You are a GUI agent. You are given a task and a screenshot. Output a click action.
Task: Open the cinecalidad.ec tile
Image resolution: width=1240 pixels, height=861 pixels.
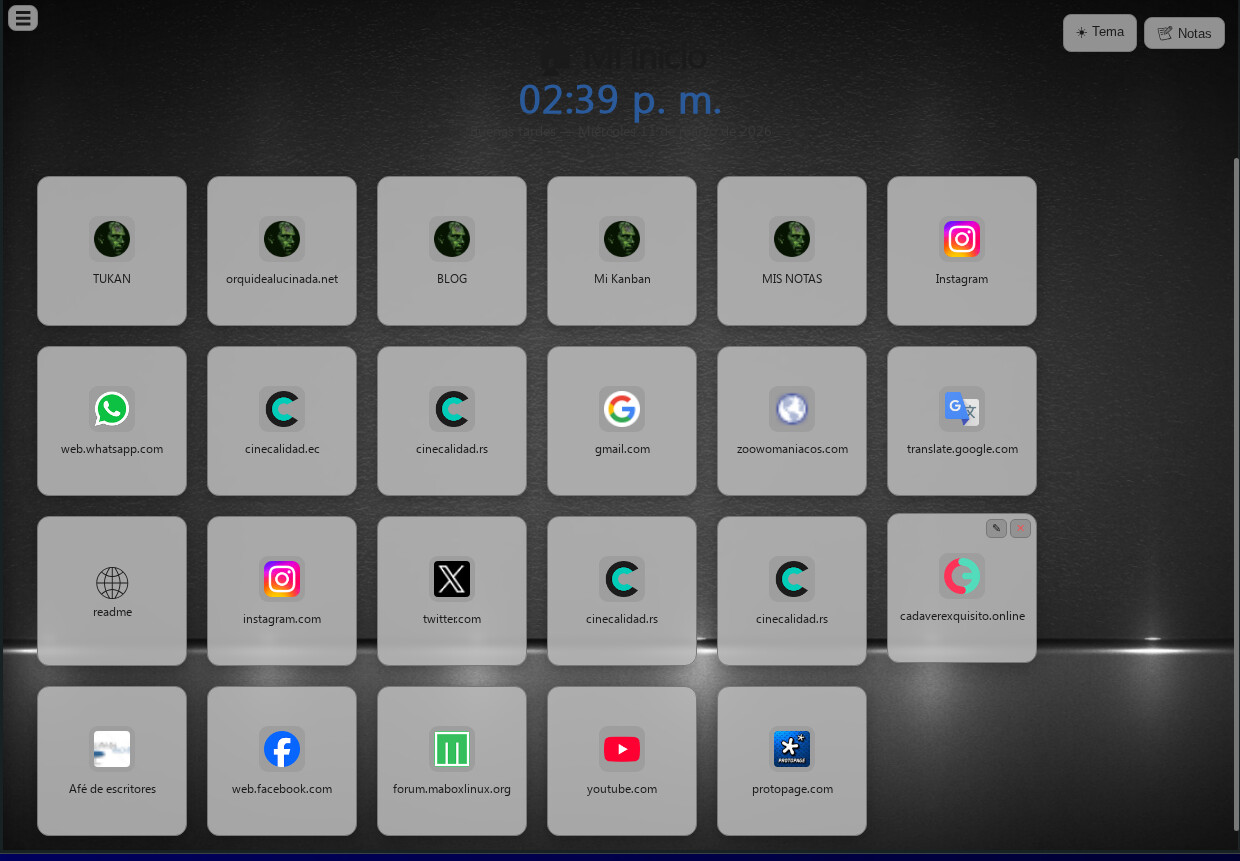tap(282, 421)
